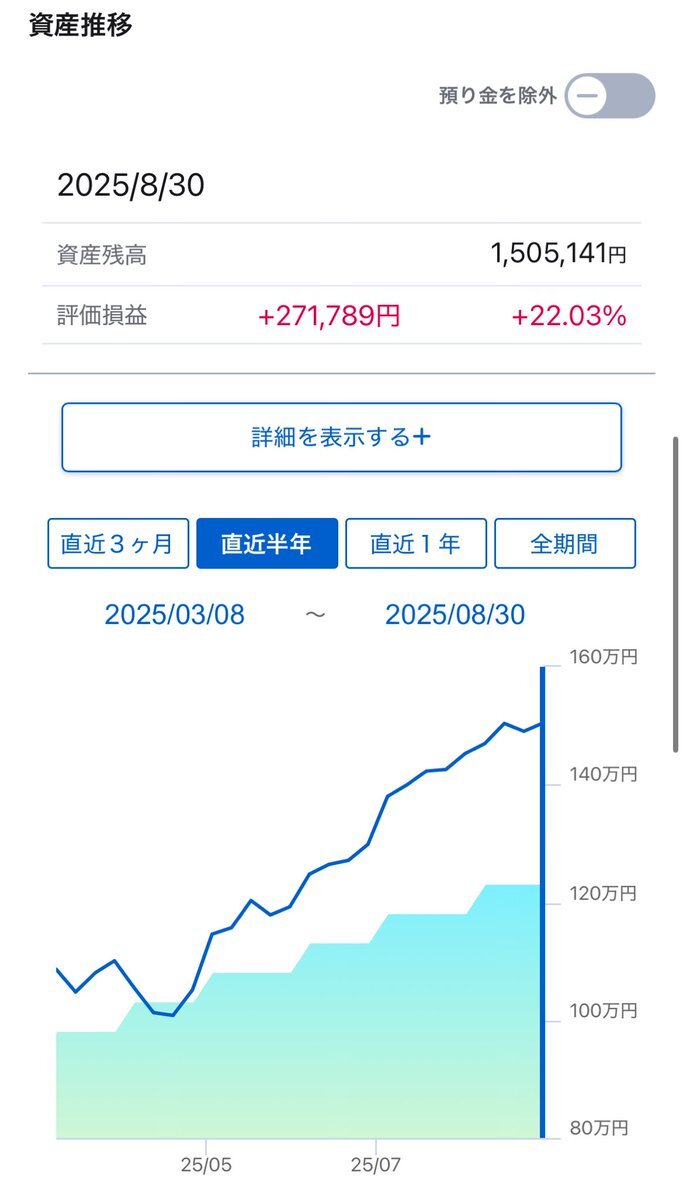Expand details with 詳細を表示する+
This screenshot has height=1200, width=683.
(x=342, y=437)
